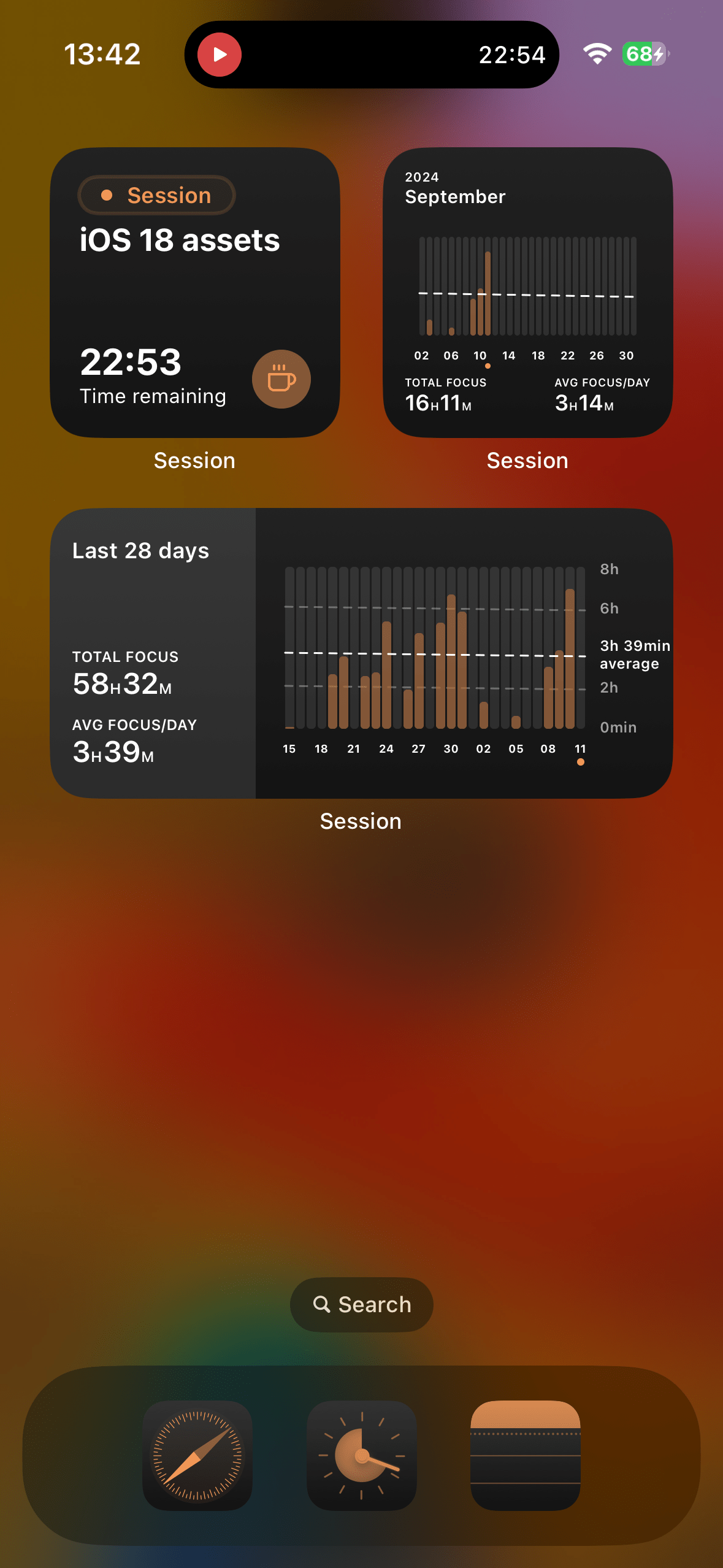Select the page dot under the Last 28 days chart

coord(580,762)
